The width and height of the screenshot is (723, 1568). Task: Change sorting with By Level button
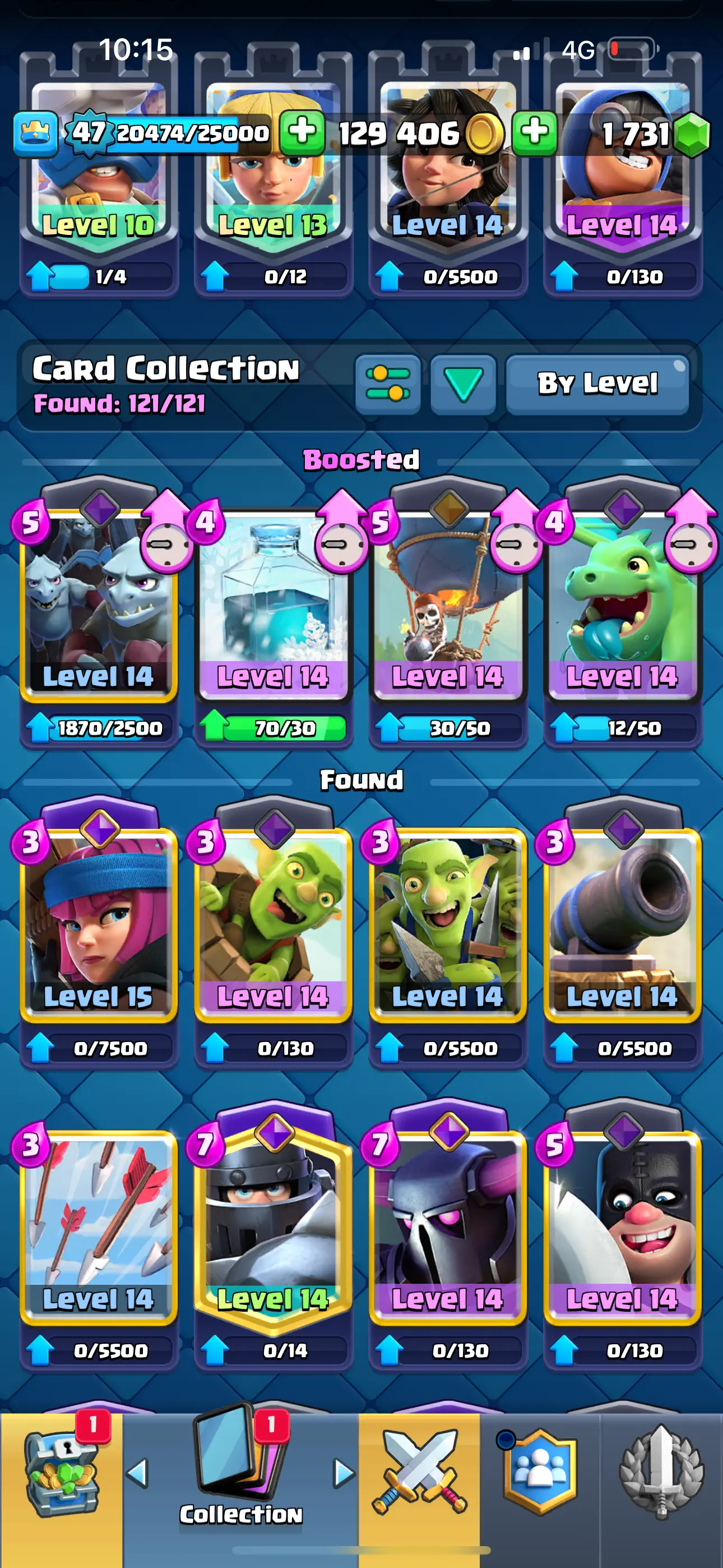[x=597, y=384]
